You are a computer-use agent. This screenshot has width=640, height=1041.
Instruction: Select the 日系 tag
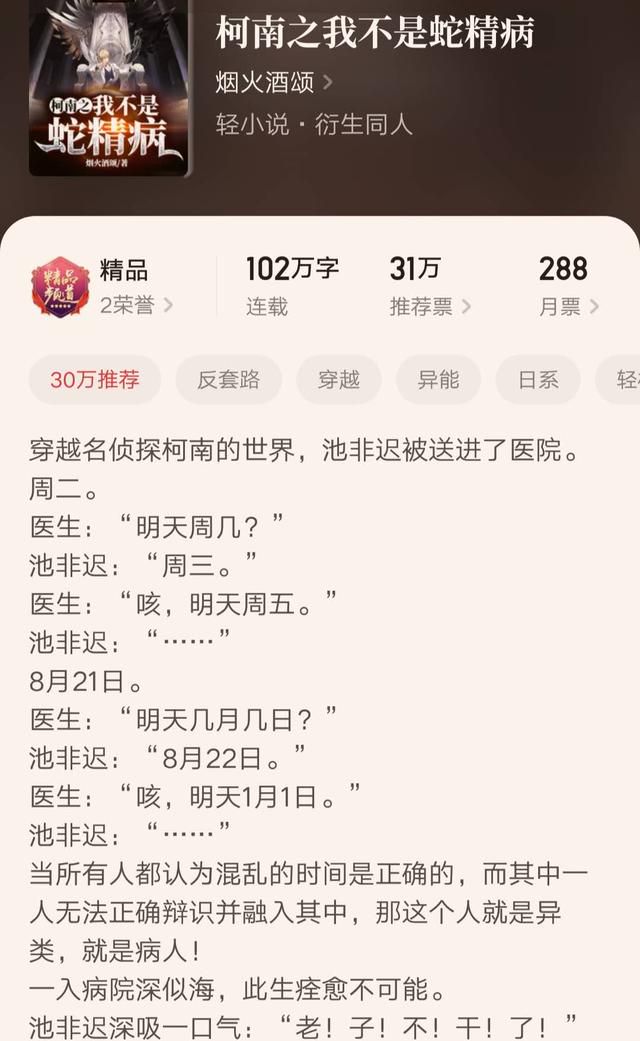click(538, 380)
